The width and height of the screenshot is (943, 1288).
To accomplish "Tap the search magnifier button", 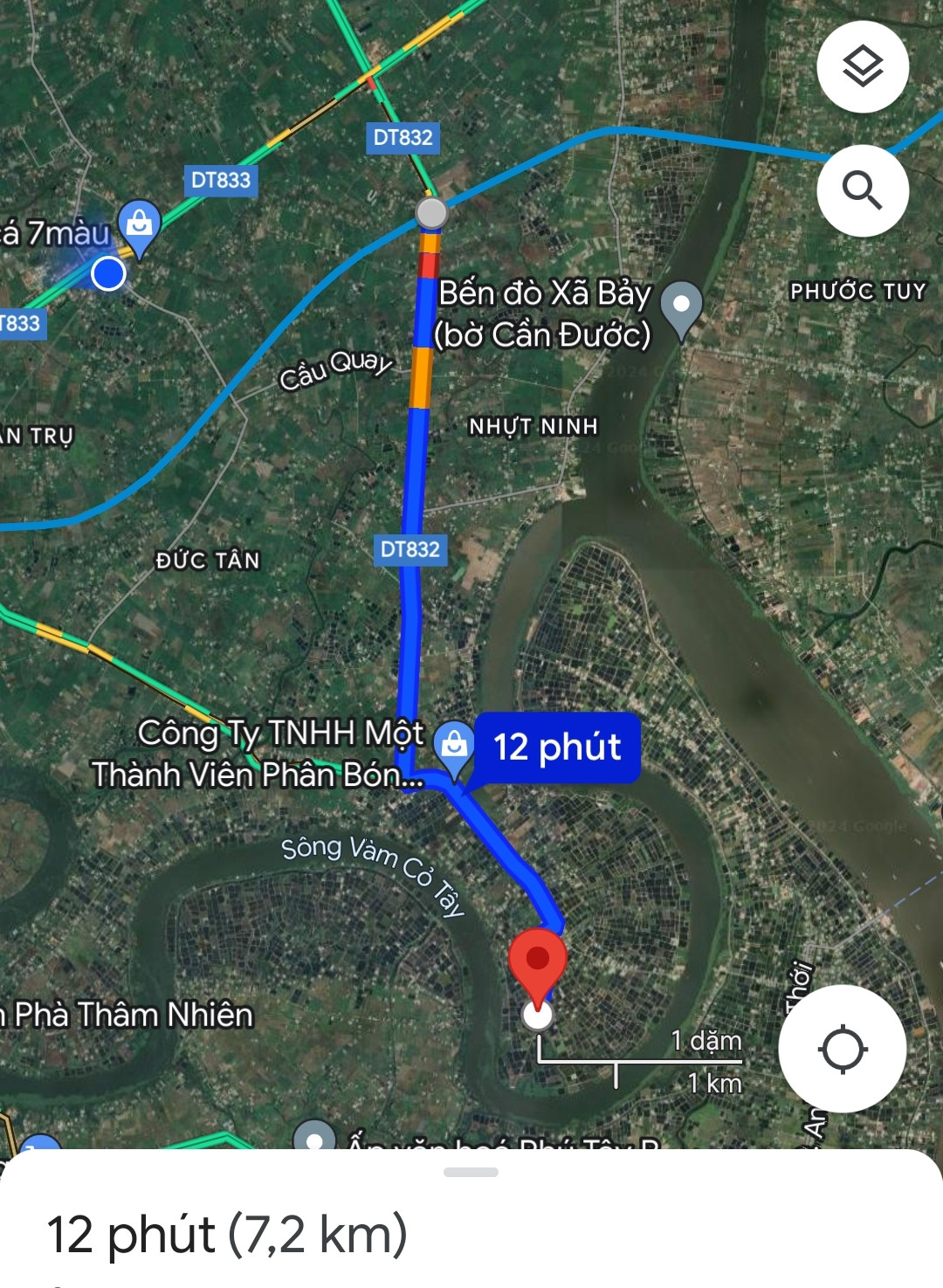I will (x=863, y=190).
